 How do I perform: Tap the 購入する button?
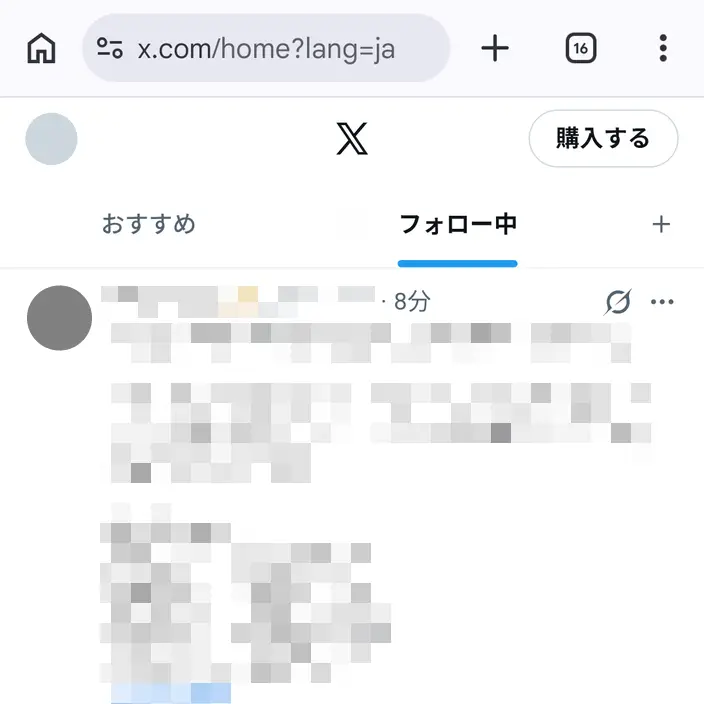603,138
